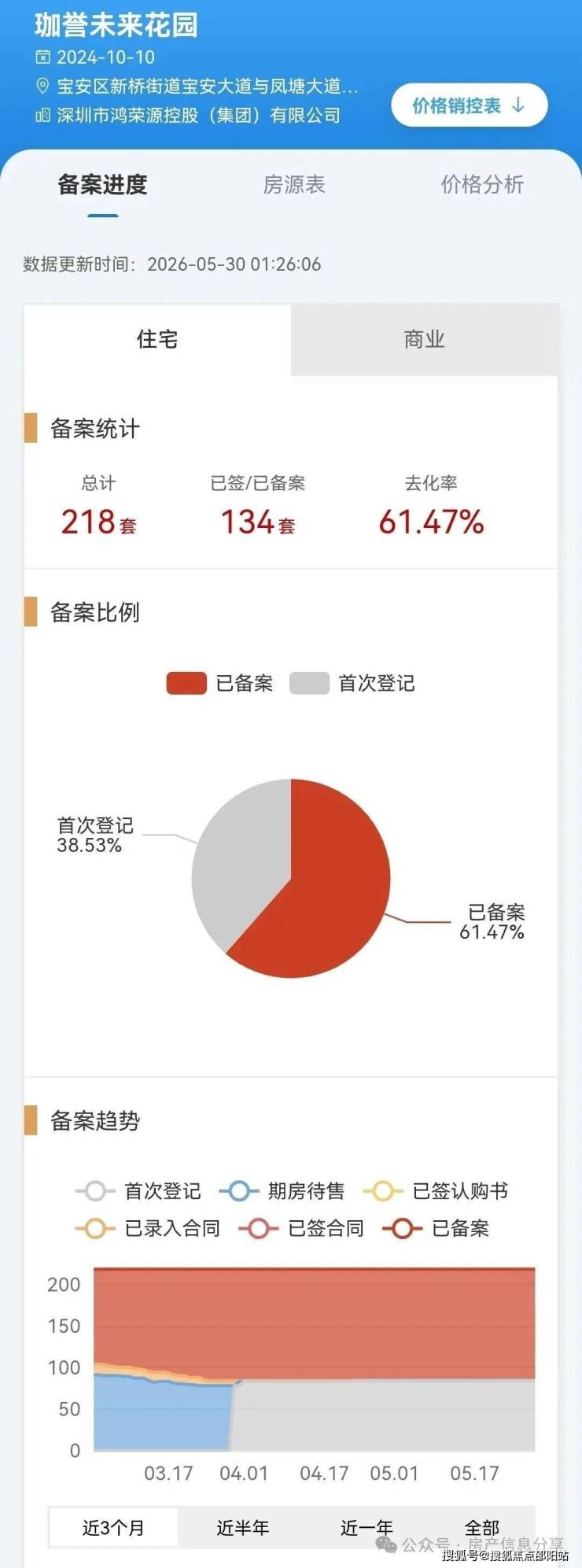Switch to the 价格分析 tab

[x=482, y=185]
